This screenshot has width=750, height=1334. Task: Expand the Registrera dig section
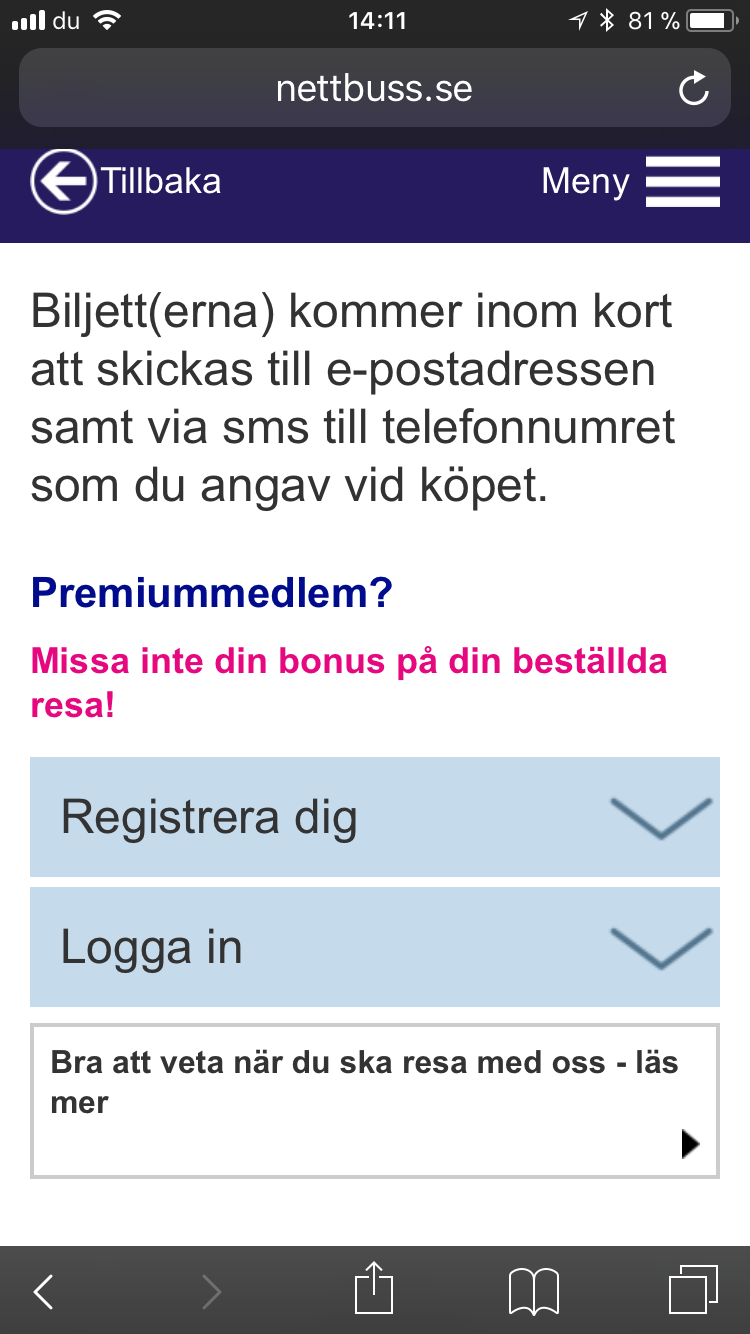click(375, 817)
